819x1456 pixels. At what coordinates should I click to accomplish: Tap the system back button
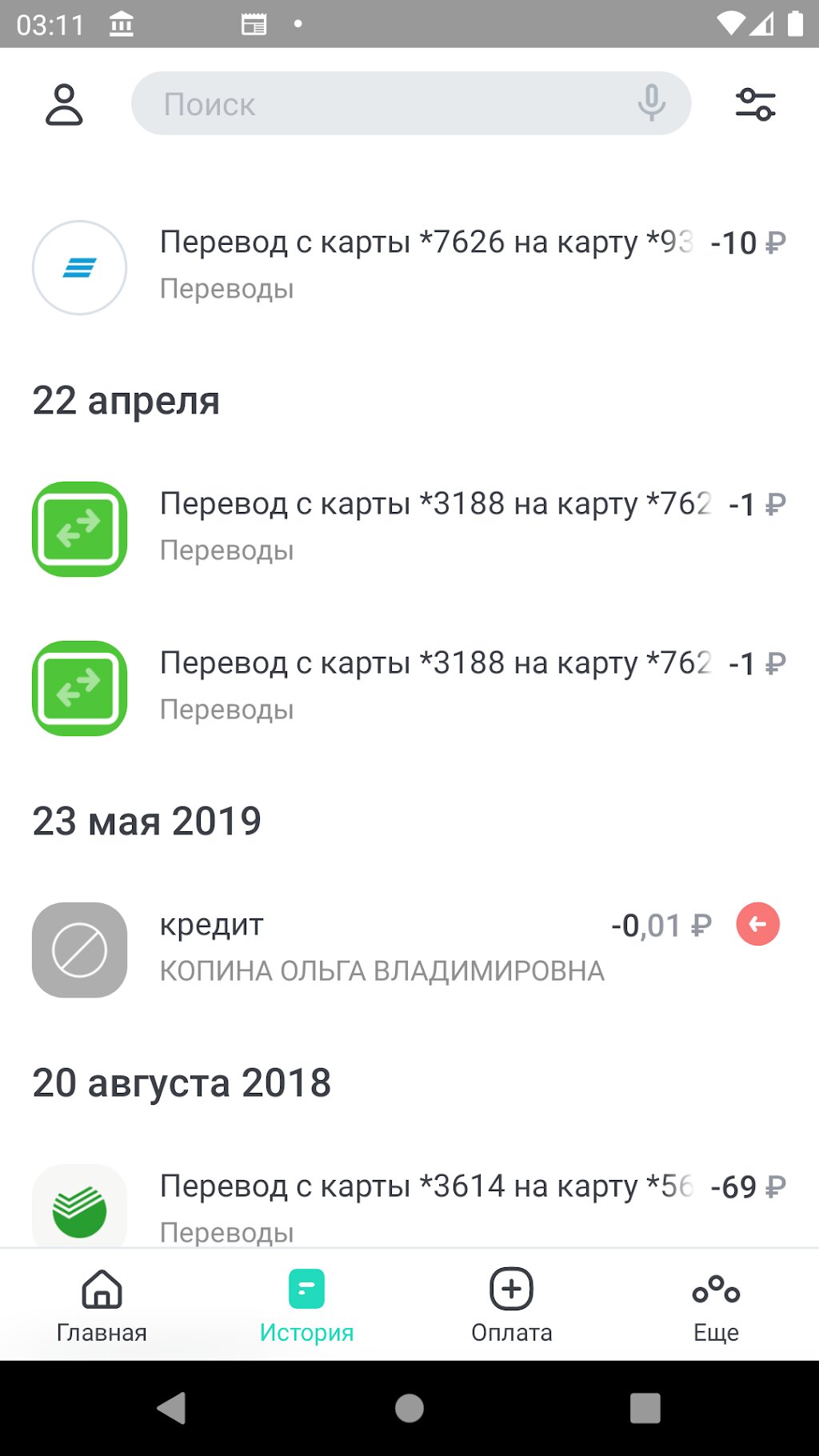(x=172, y=1408)
